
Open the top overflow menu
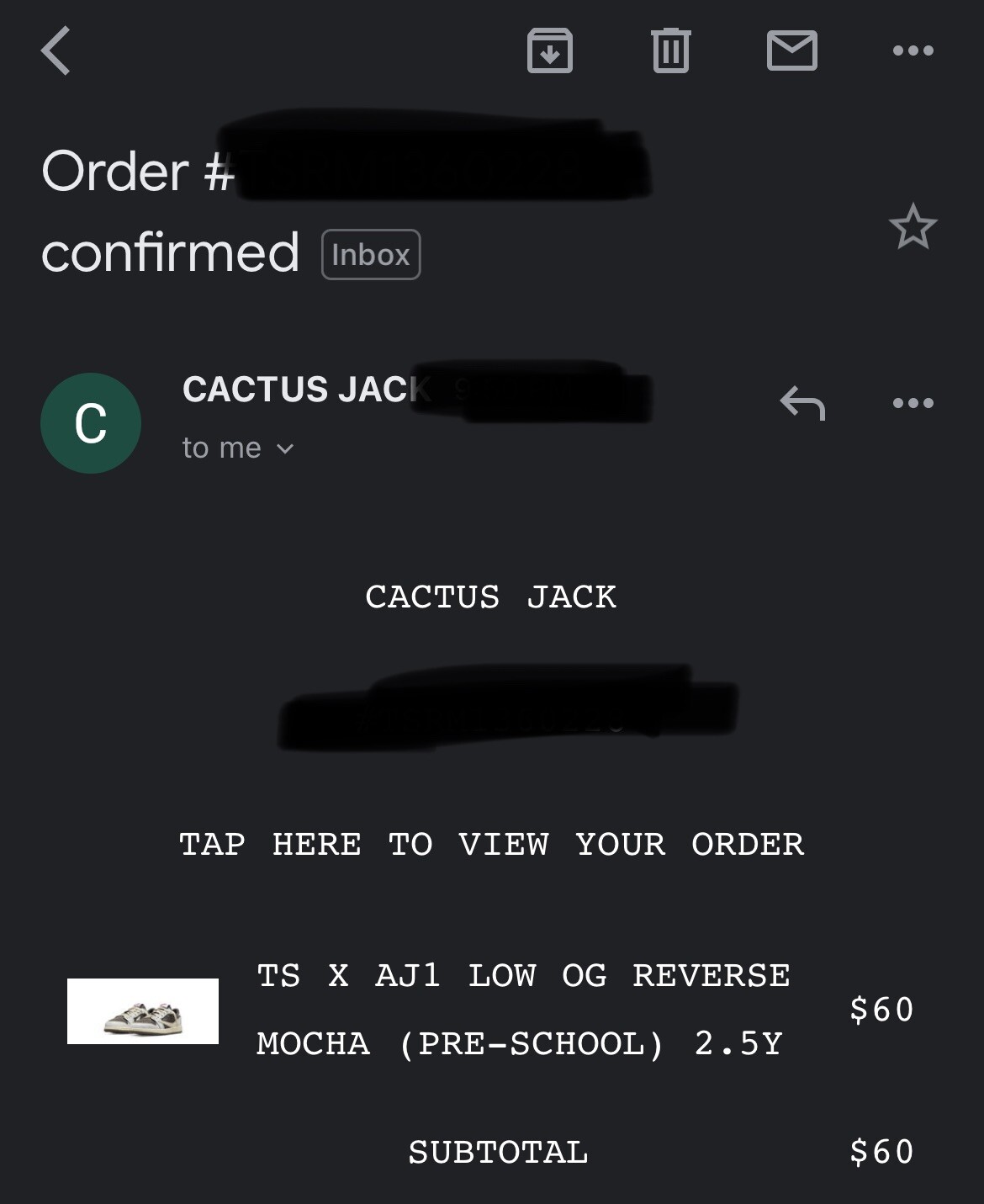913,50
